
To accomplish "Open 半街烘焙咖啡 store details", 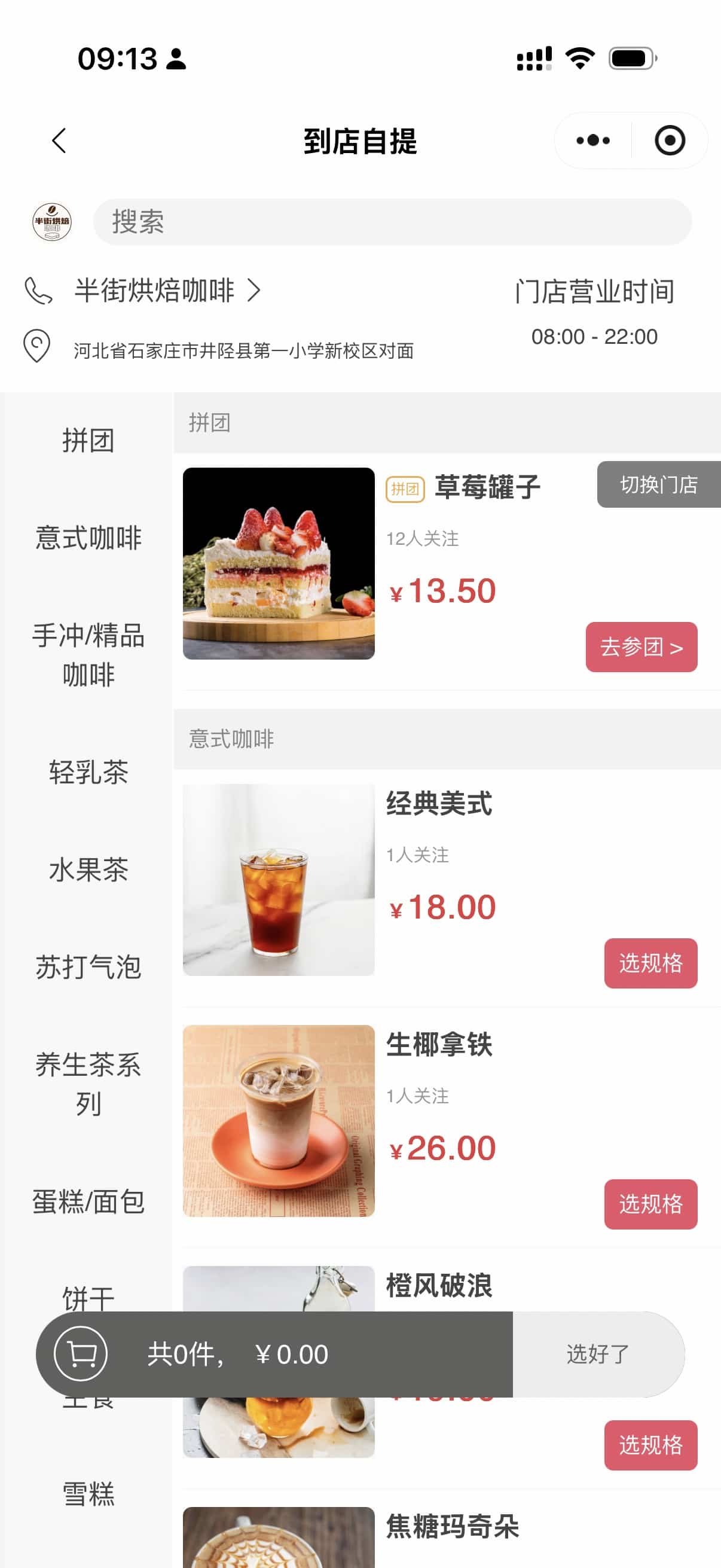I will tap(166, 291).
